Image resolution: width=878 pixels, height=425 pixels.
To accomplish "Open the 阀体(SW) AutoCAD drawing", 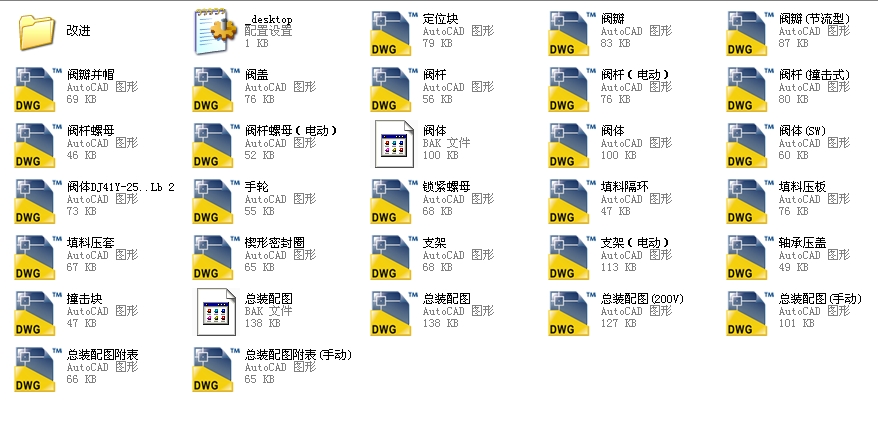I will pos(749,144).
